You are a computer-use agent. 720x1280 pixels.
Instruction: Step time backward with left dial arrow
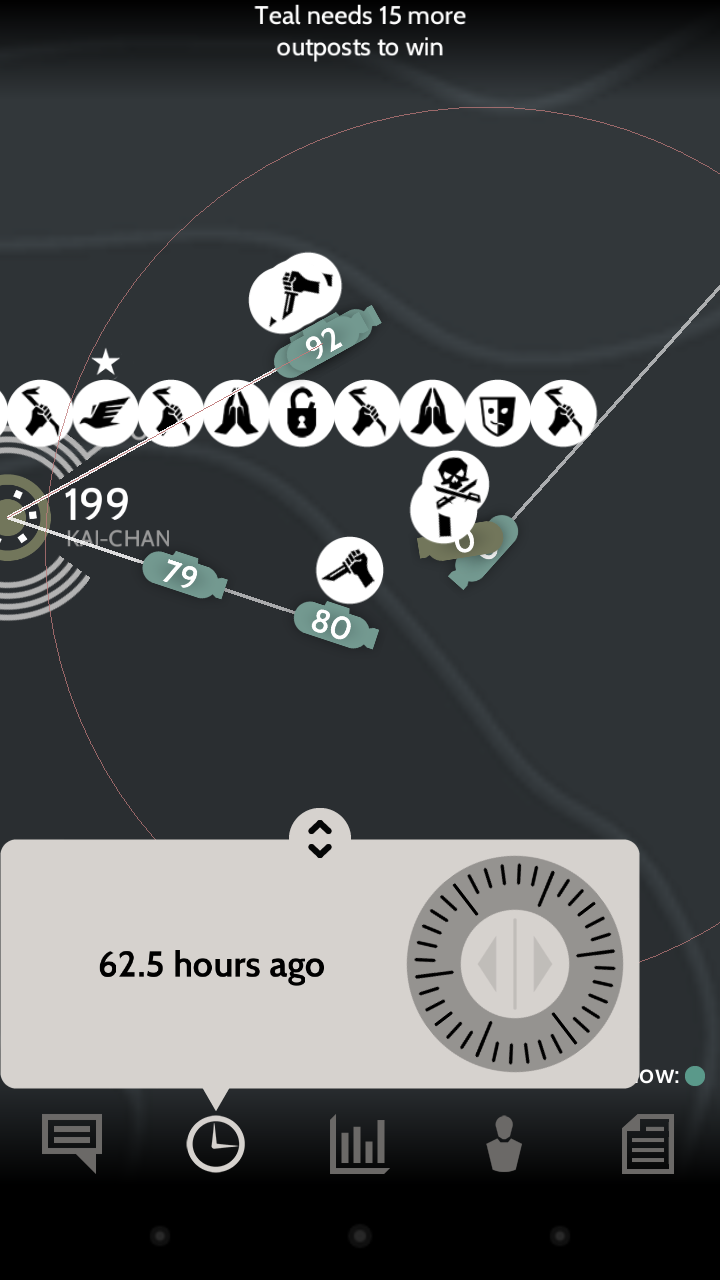tap(489, 965)
